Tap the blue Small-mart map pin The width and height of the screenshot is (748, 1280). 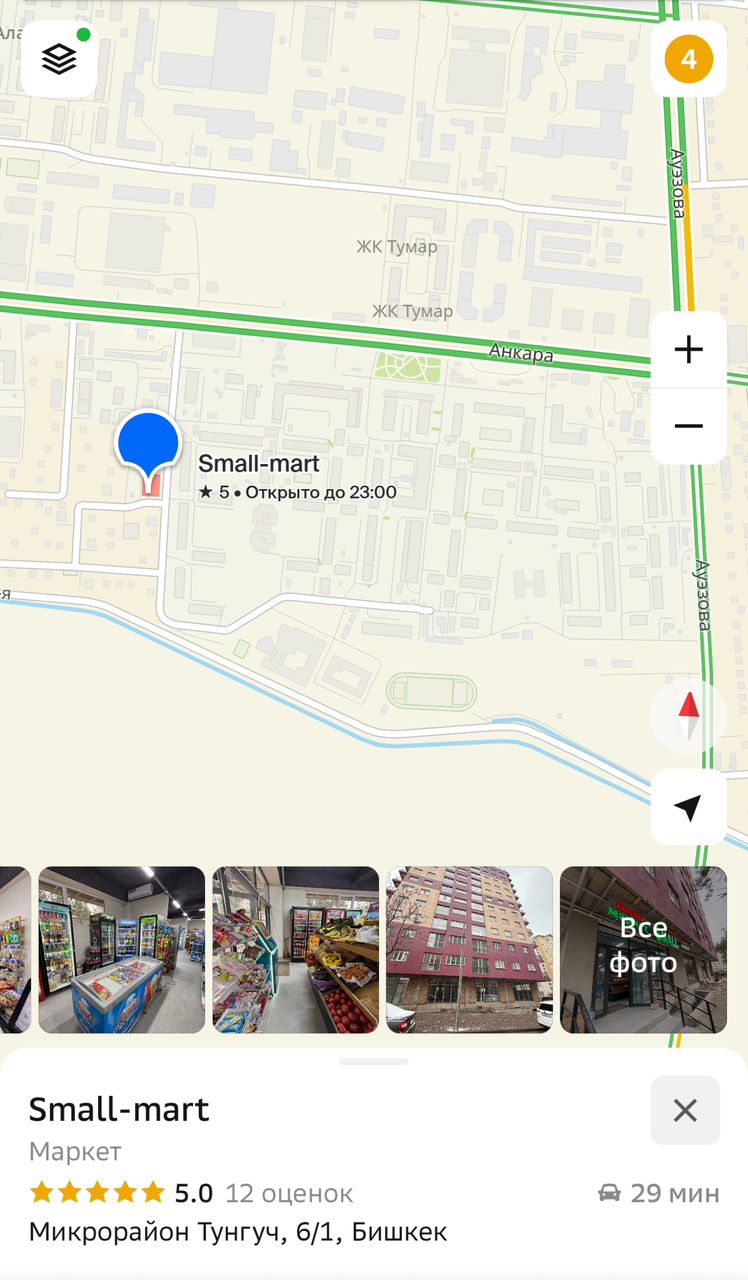click(148, 446)
